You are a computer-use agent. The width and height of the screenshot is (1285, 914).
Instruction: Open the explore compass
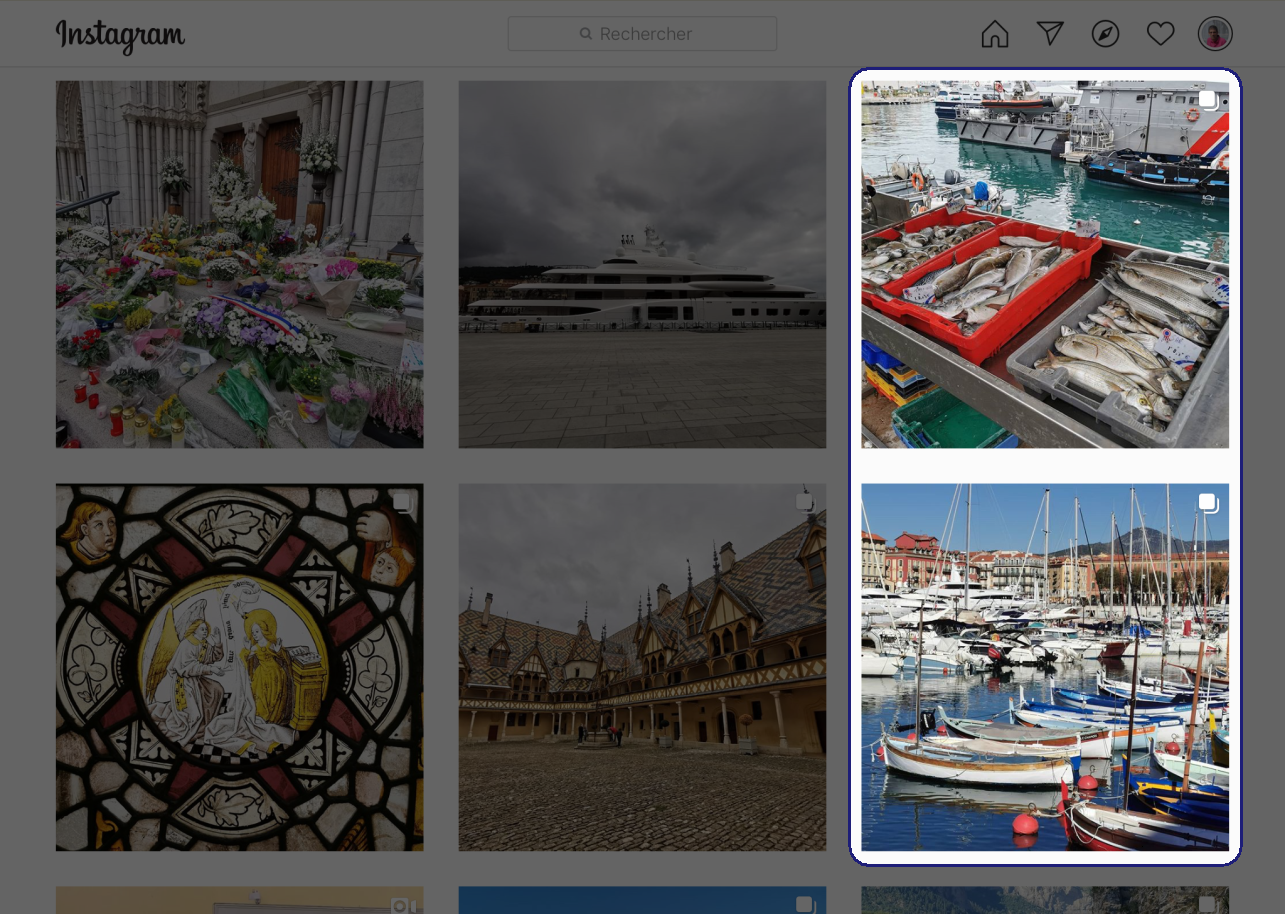tap(1105, 34)
